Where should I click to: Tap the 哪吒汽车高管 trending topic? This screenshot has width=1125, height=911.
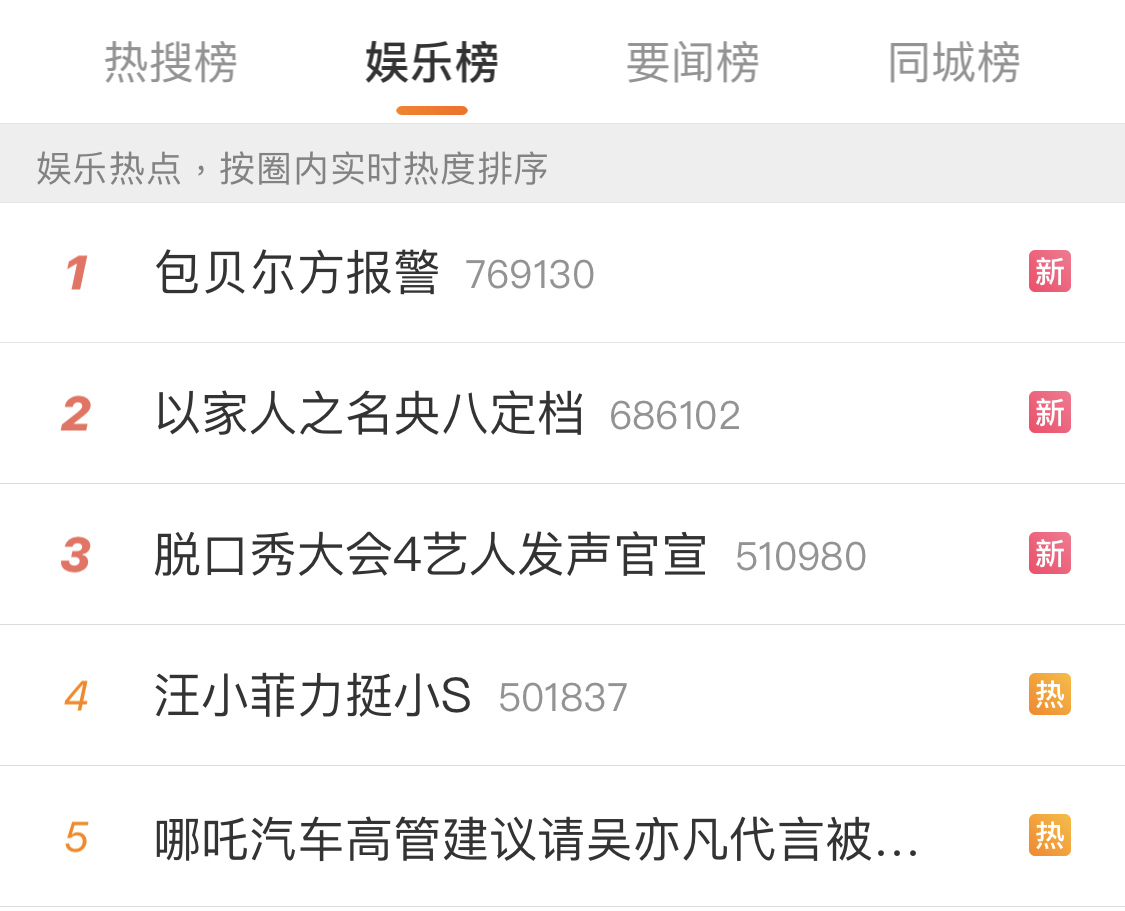coord(536,838)
